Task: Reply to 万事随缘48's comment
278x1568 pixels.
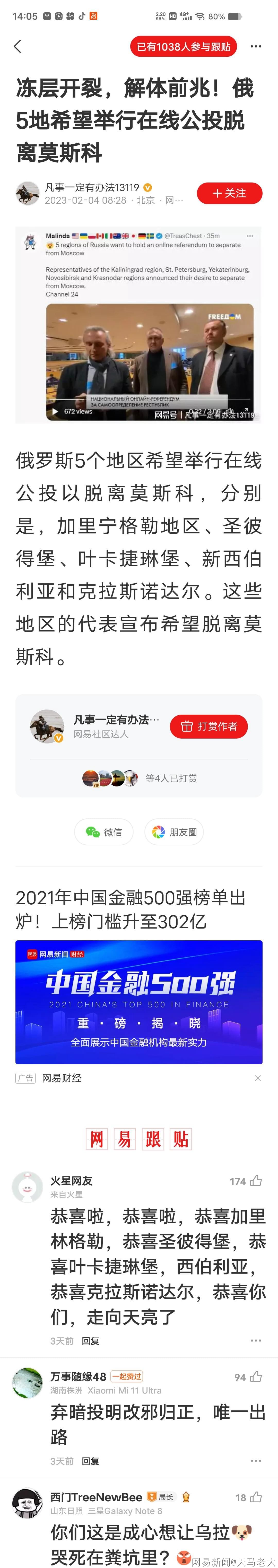Action: click(x=91, y=1461)
